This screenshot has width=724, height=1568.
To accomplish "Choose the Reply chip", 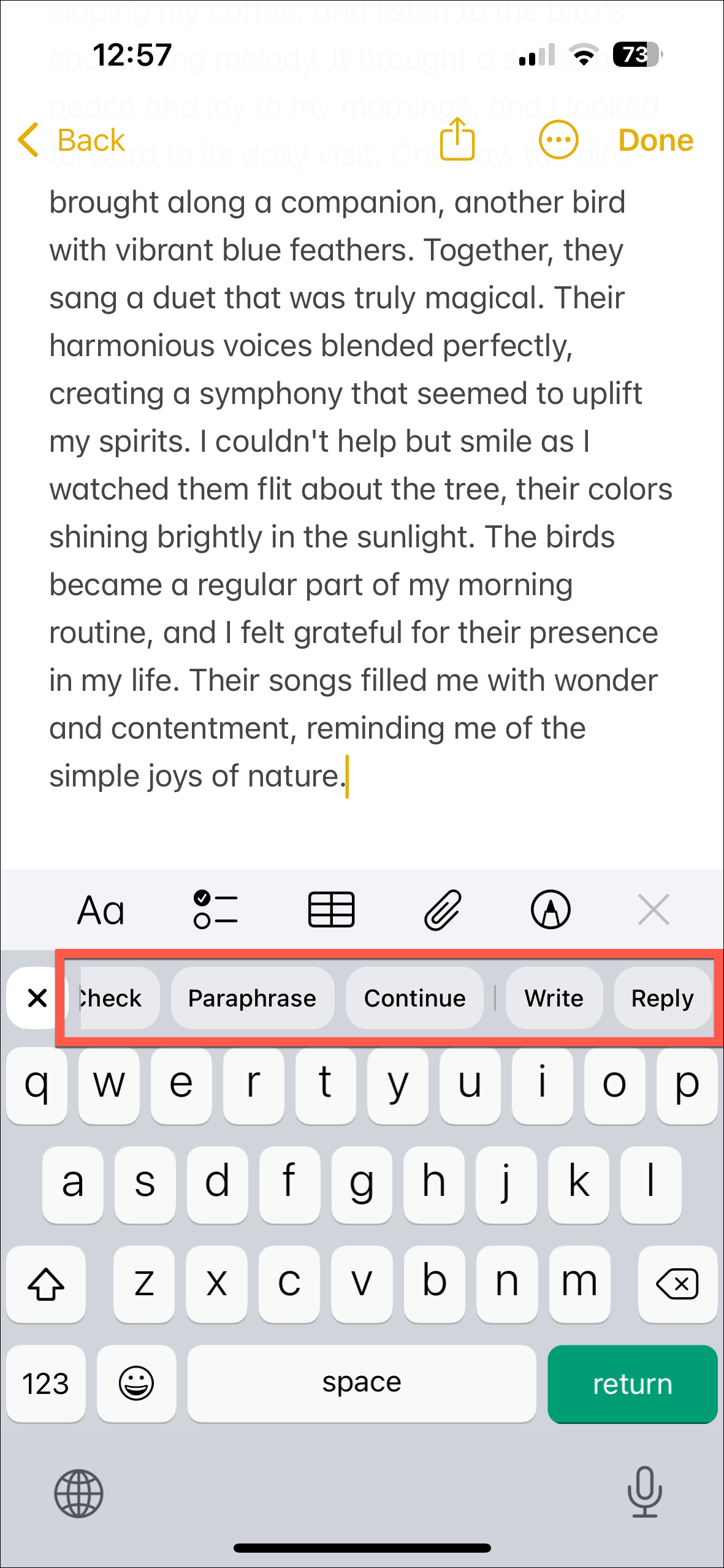I will (662, 999).
